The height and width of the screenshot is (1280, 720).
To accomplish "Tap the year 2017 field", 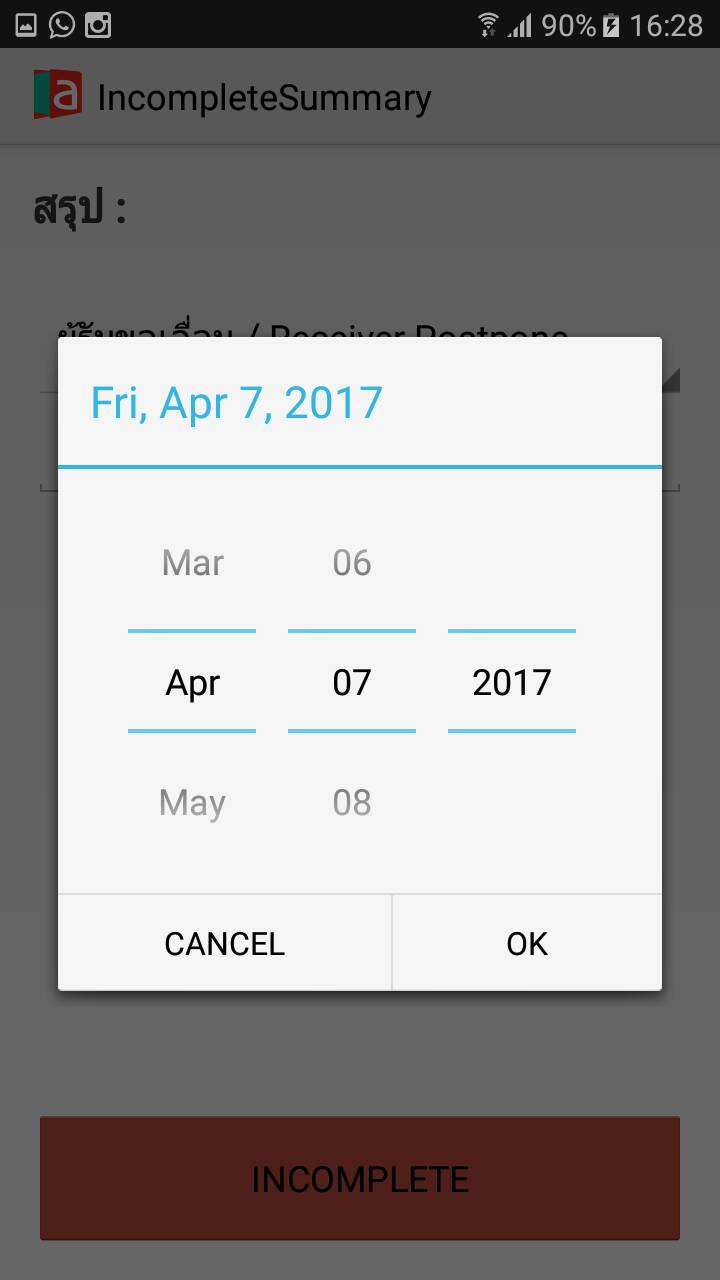I will [512, 682].
